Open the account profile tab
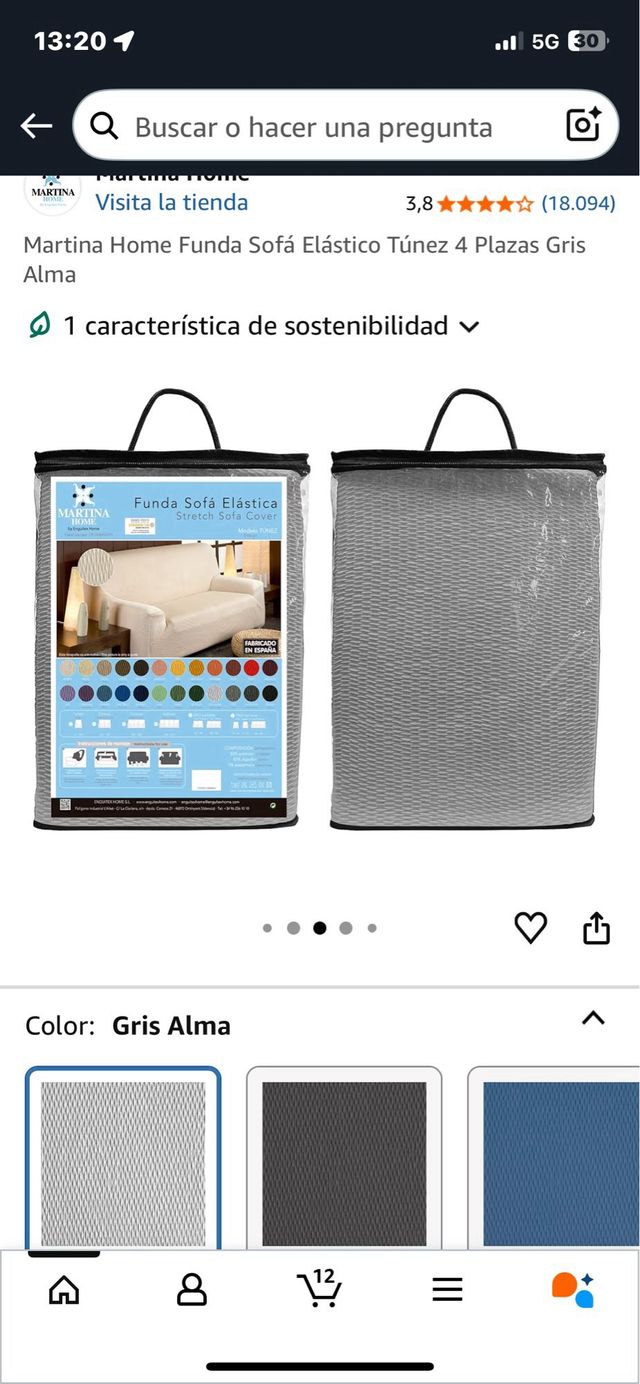The image size is (640, 1384). (191, 1289)
